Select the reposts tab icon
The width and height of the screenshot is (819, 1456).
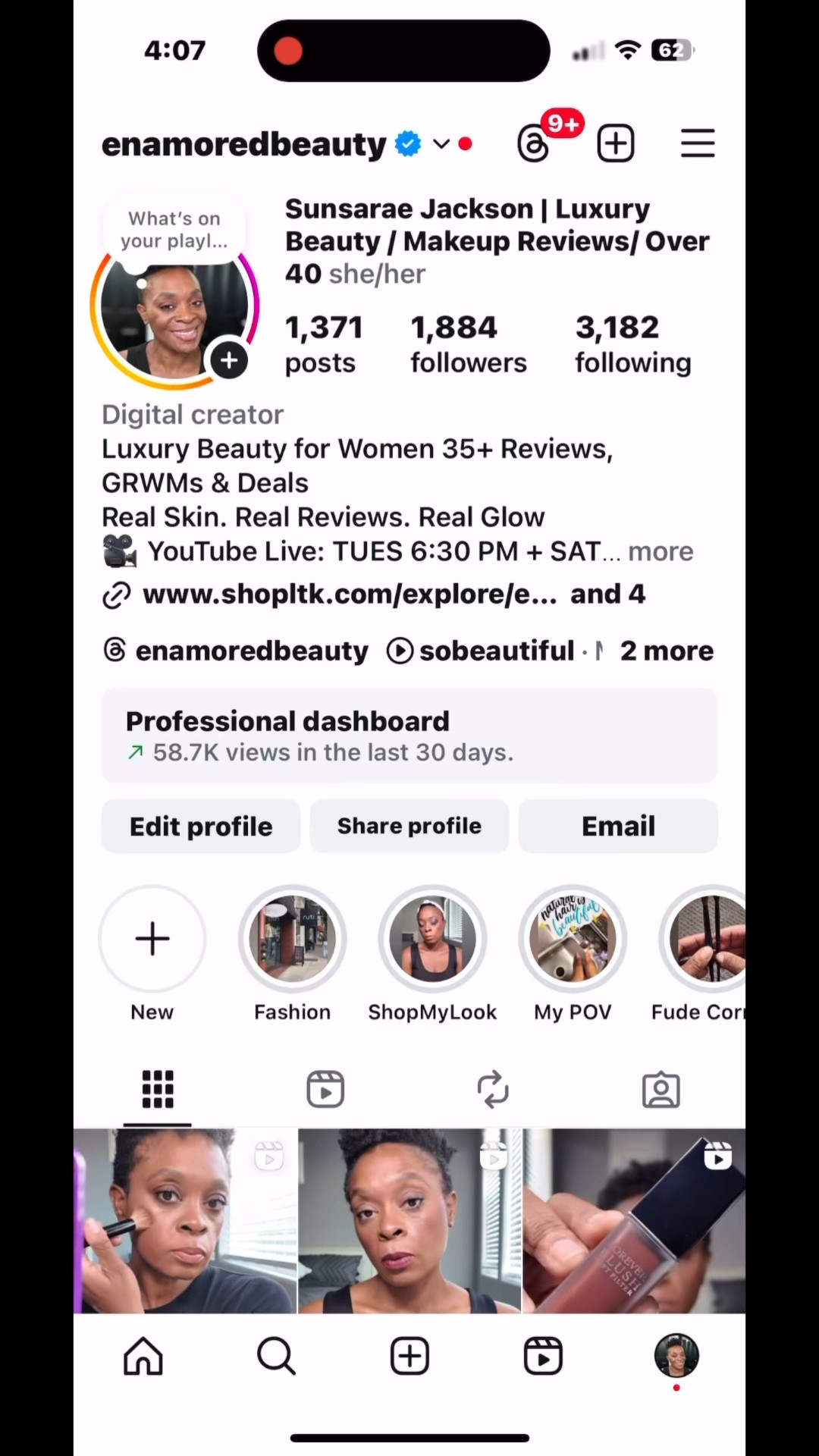coord(493,1089)
